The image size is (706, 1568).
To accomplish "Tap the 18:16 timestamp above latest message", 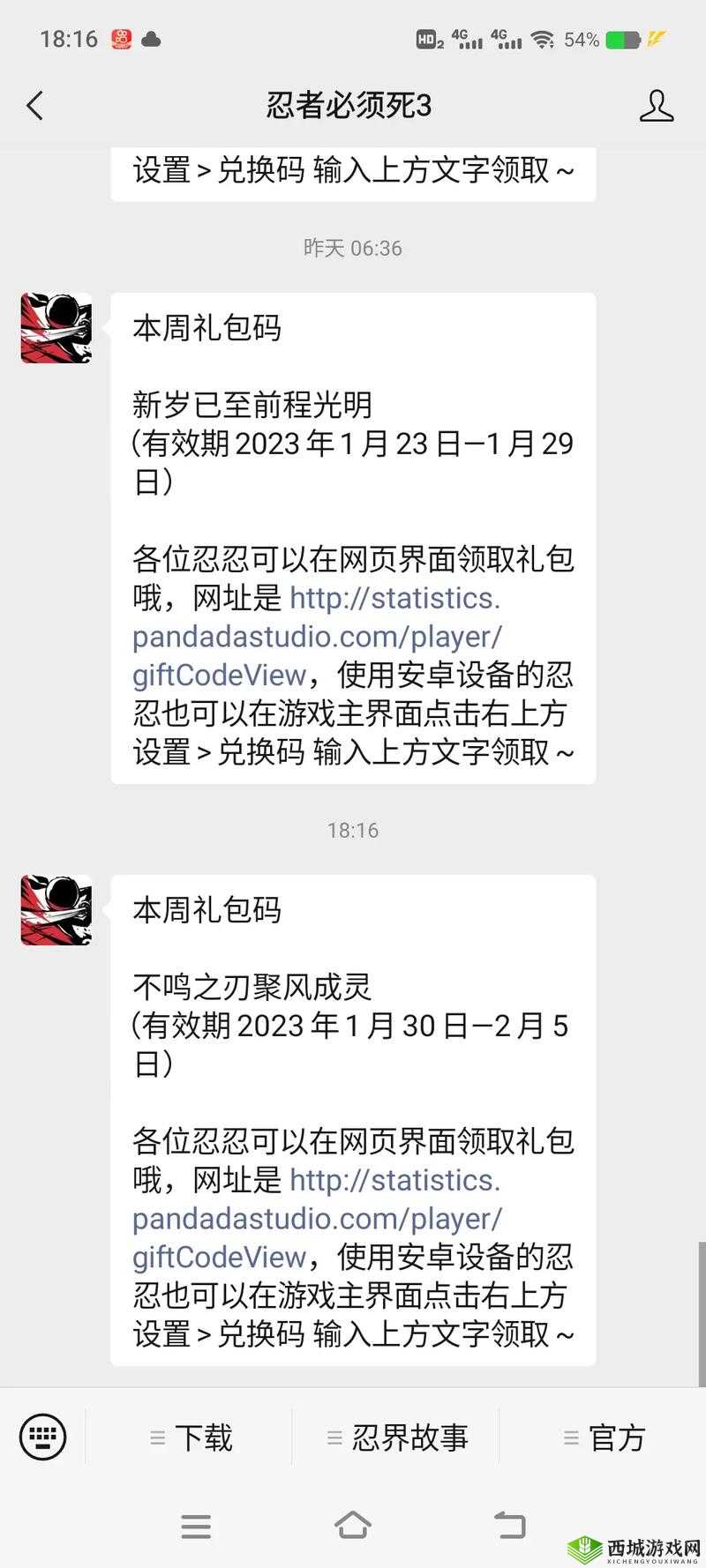I will (353, 829).
